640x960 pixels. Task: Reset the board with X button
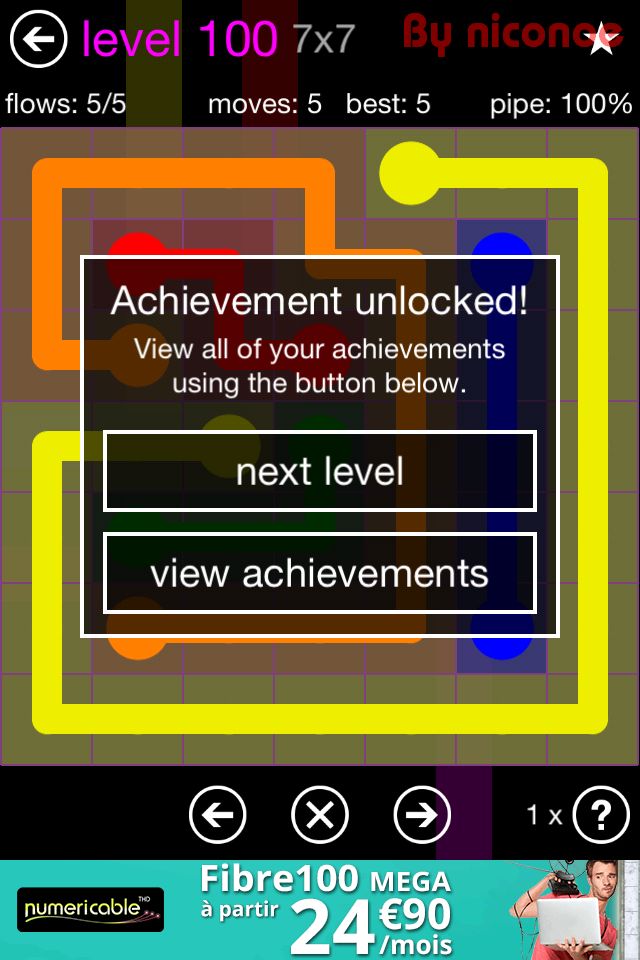(320, 816)
